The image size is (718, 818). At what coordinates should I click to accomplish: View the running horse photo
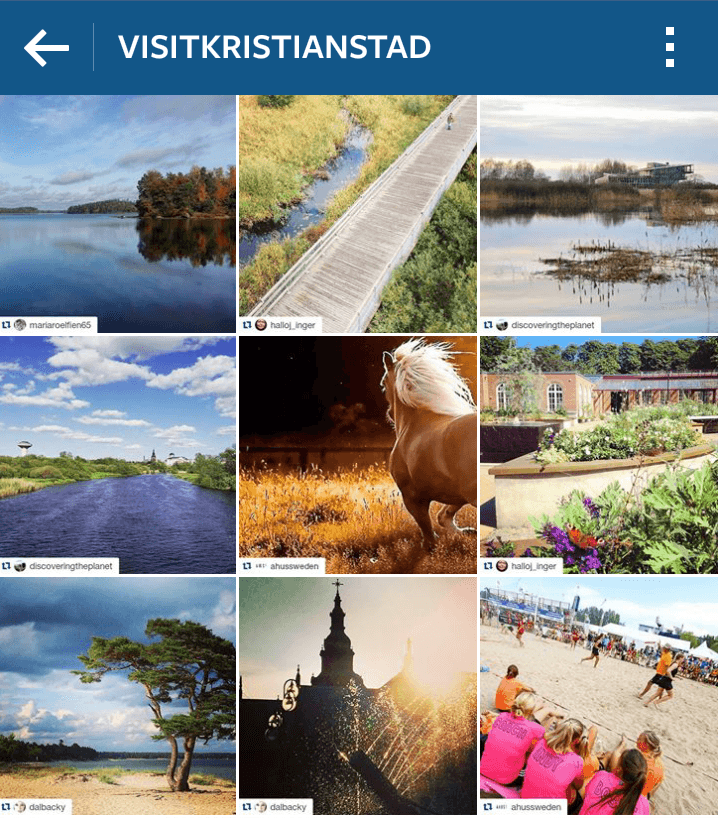point(358,454)
